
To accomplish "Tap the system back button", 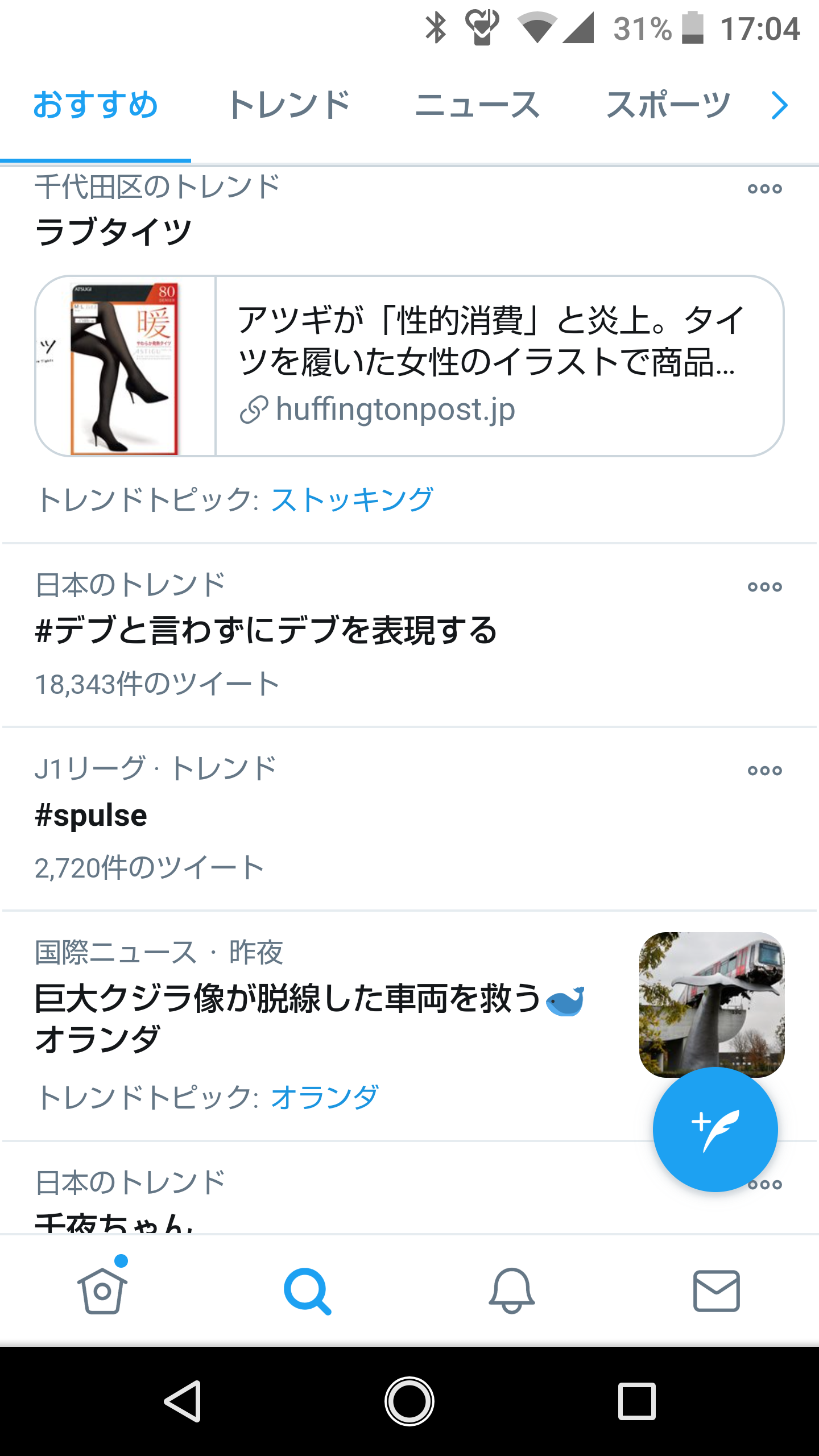I will click(x=182, y=1401).
